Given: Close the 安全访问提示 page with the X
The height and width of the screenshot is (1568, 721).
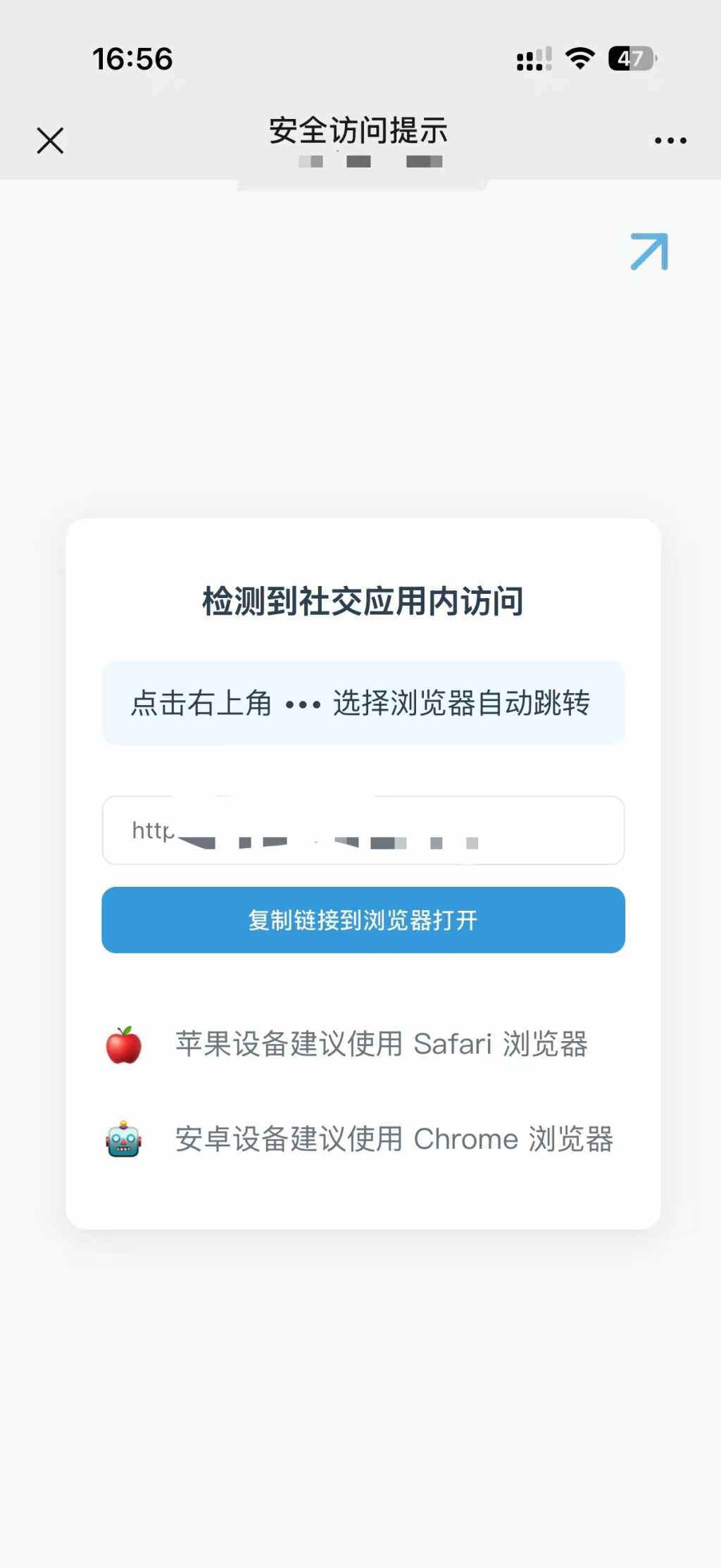Looking at the screenshot, I should pos(50,139).
